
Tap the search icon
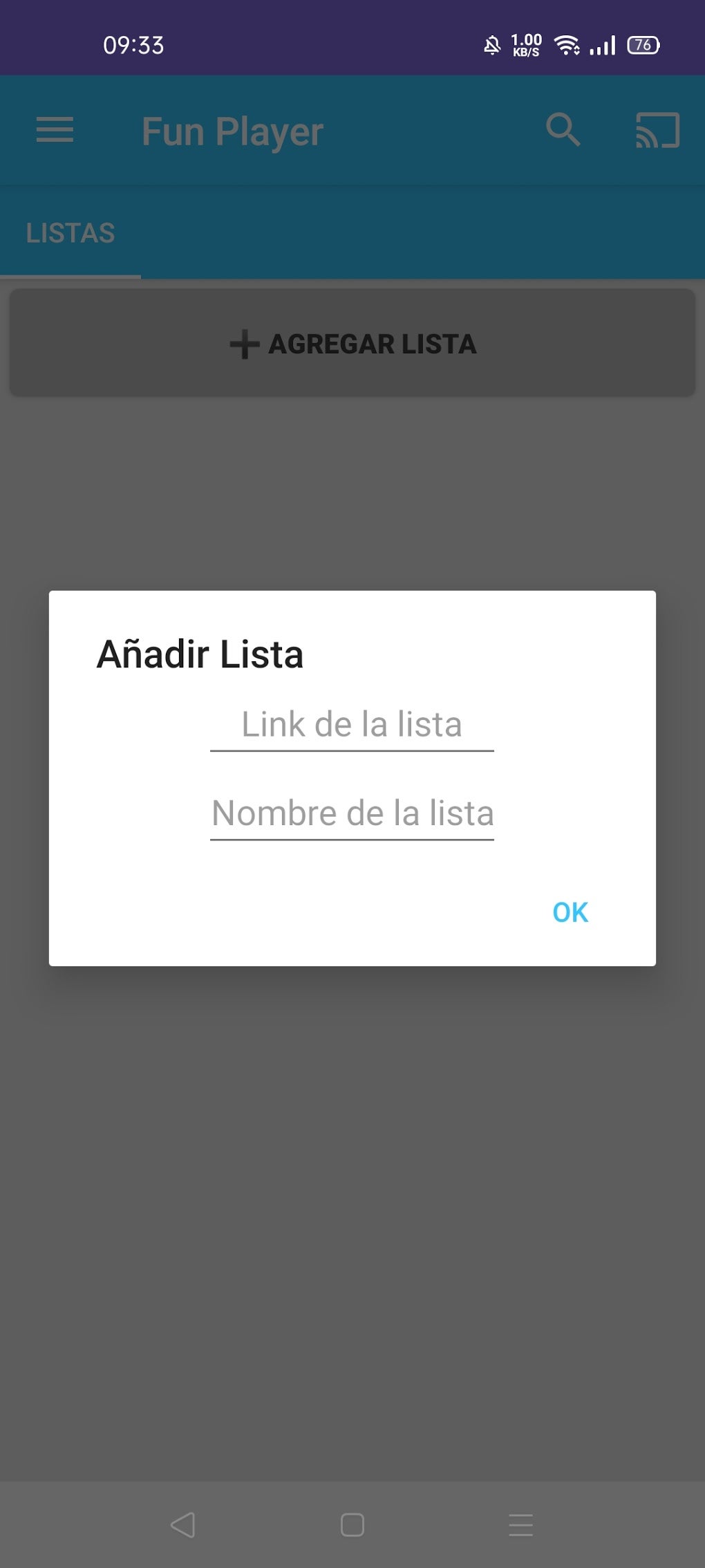coord(563,130)
